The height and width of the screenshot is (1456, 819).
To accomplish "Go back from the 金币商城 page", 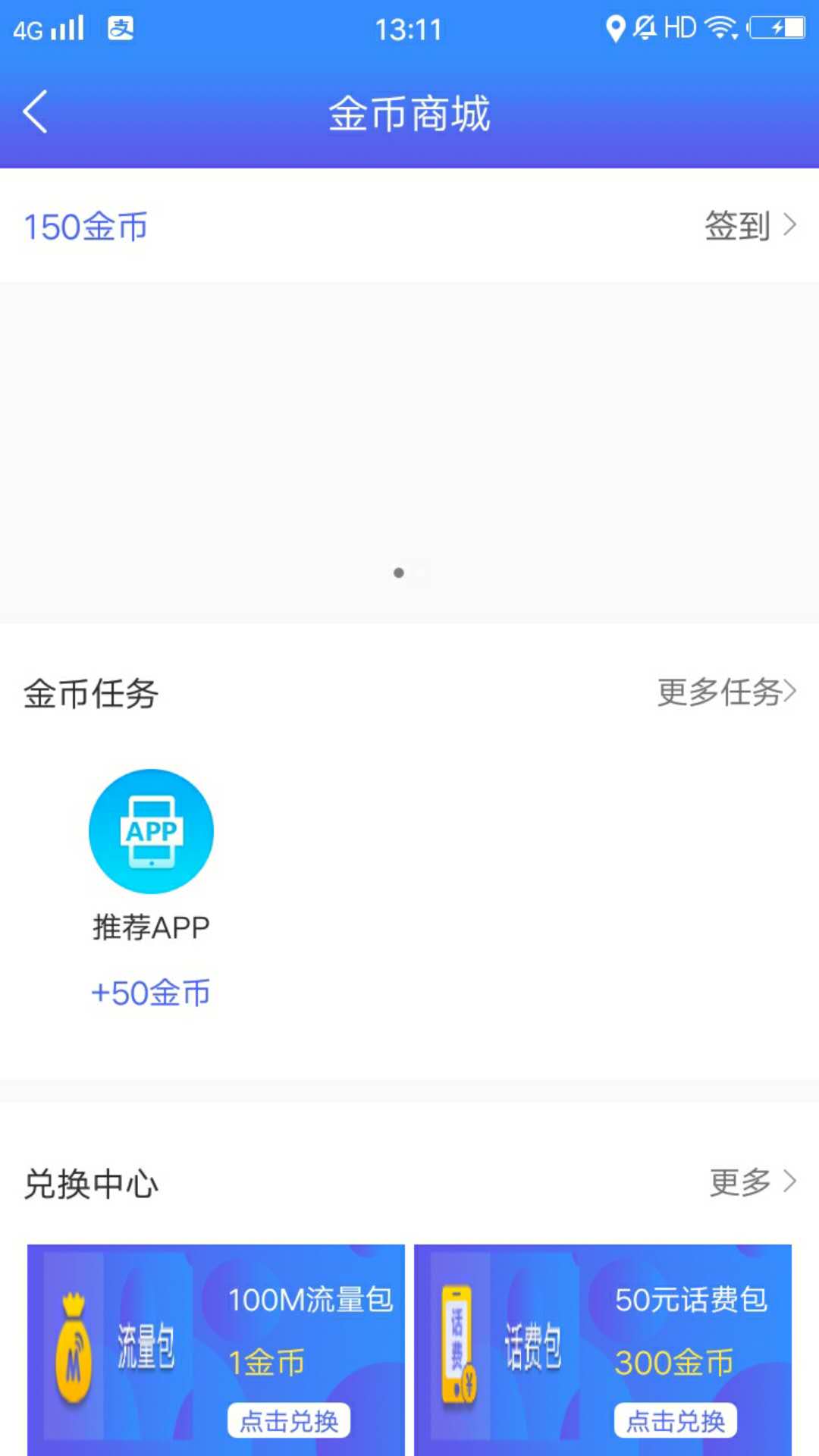I will (x=36, y=112).
